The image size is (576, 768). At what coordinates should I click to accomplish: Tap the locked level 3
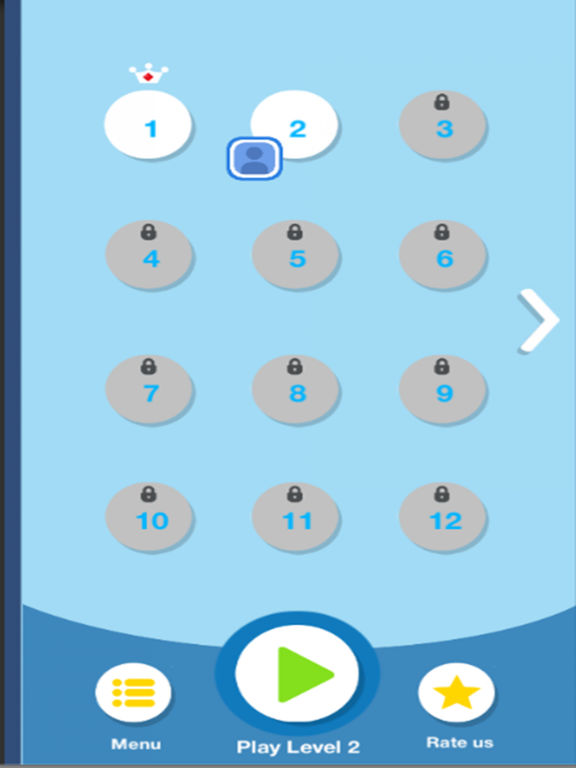pyautogui.click(x=443, y=125)
